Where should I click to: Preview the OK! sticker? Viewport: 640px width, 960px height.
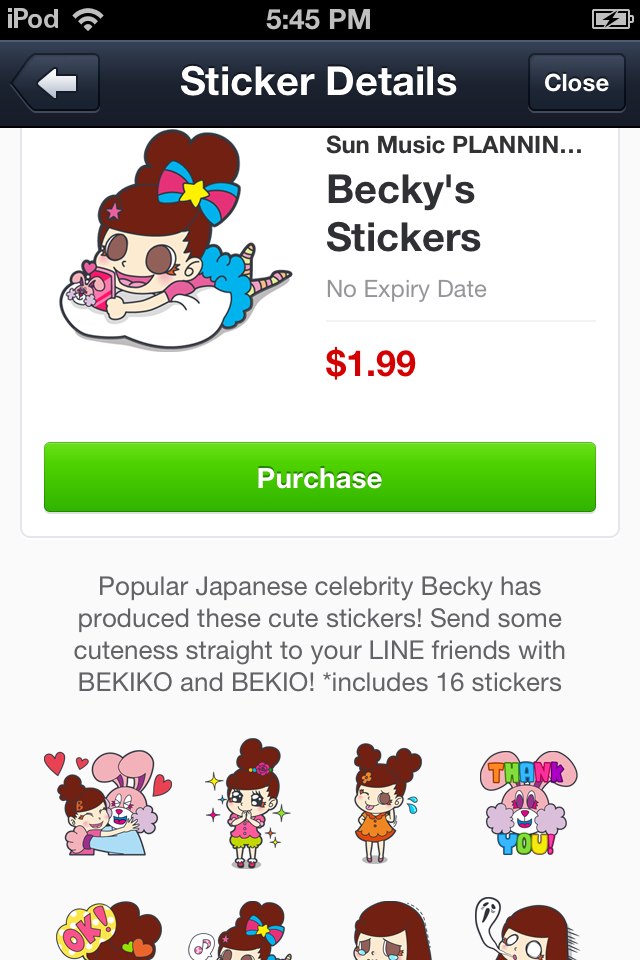[107, 928]
